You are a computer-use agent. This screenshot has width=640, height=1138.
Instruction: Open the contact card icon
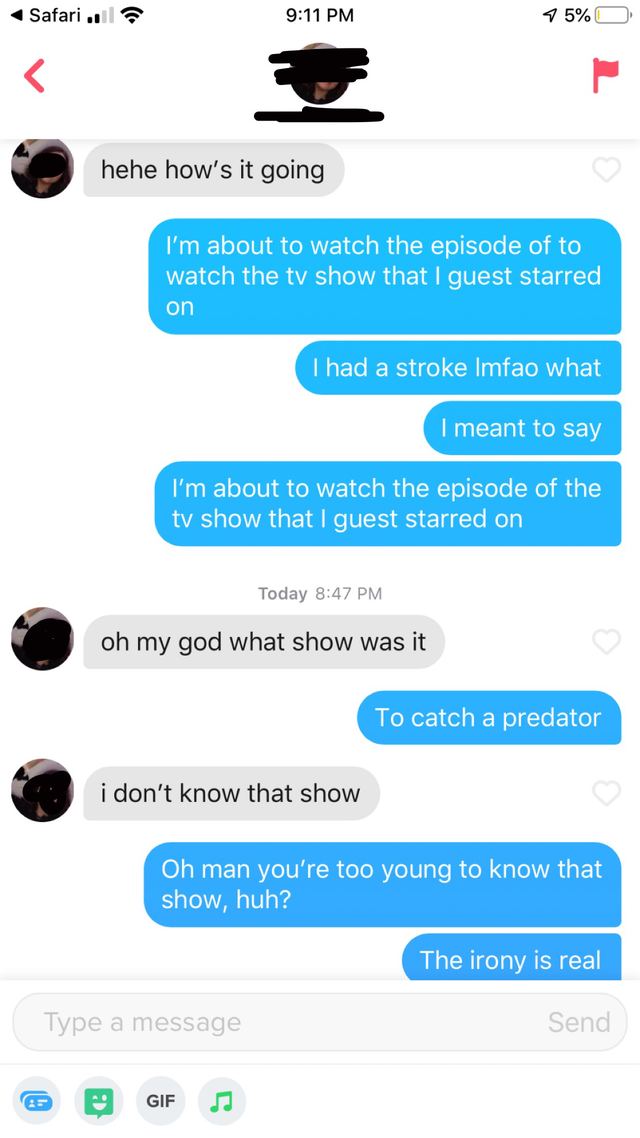coord(34,1101)
